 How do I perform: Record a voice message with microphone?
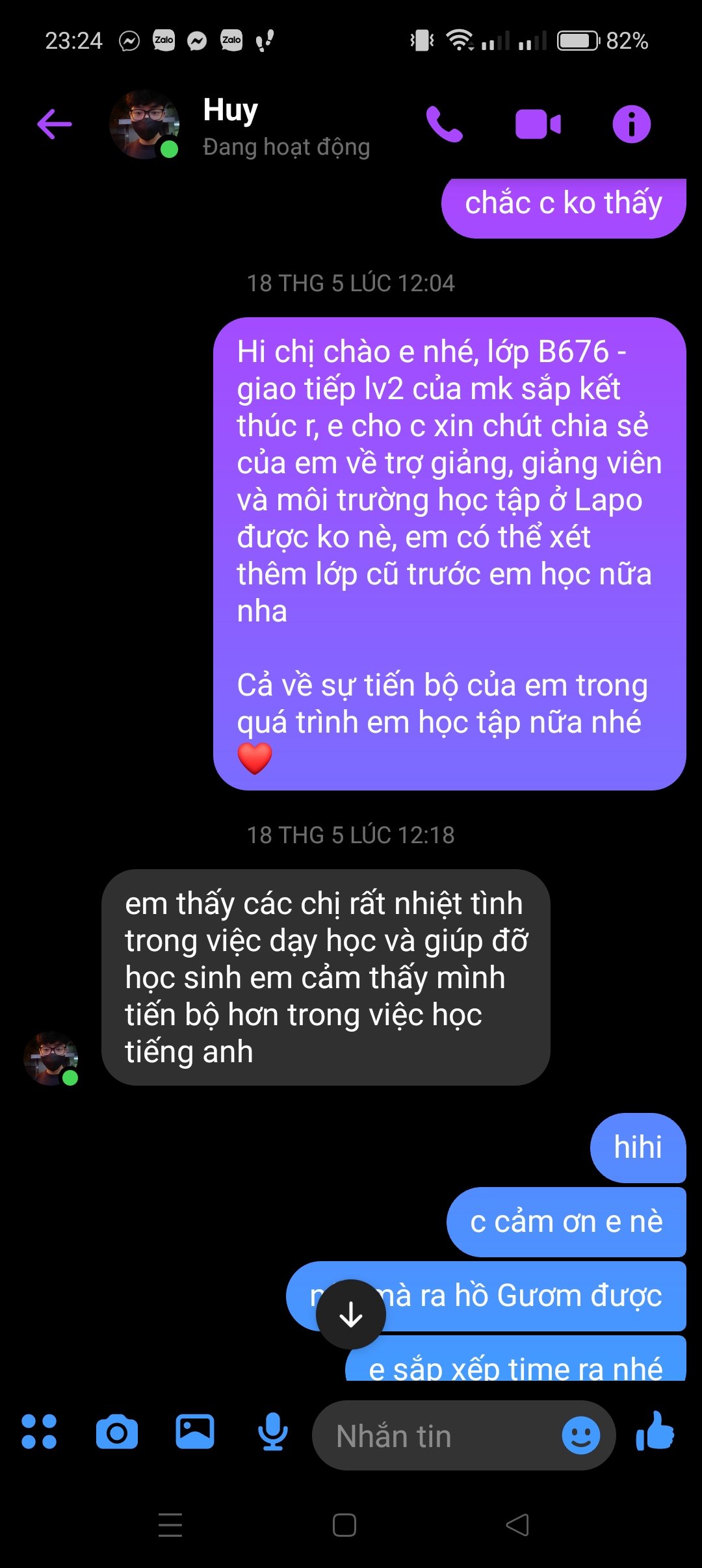click(x=273, y=1431)
